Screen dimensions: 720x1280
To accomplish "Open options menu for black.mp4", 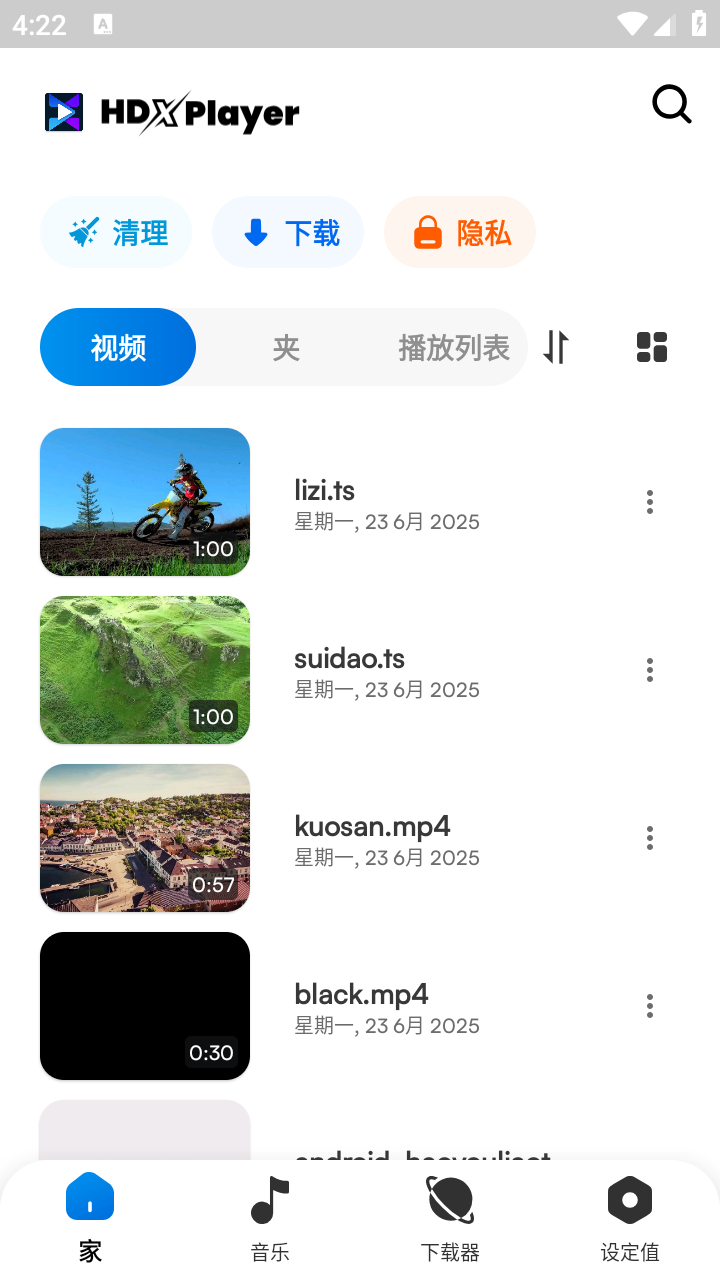I will coord(649,1005).
